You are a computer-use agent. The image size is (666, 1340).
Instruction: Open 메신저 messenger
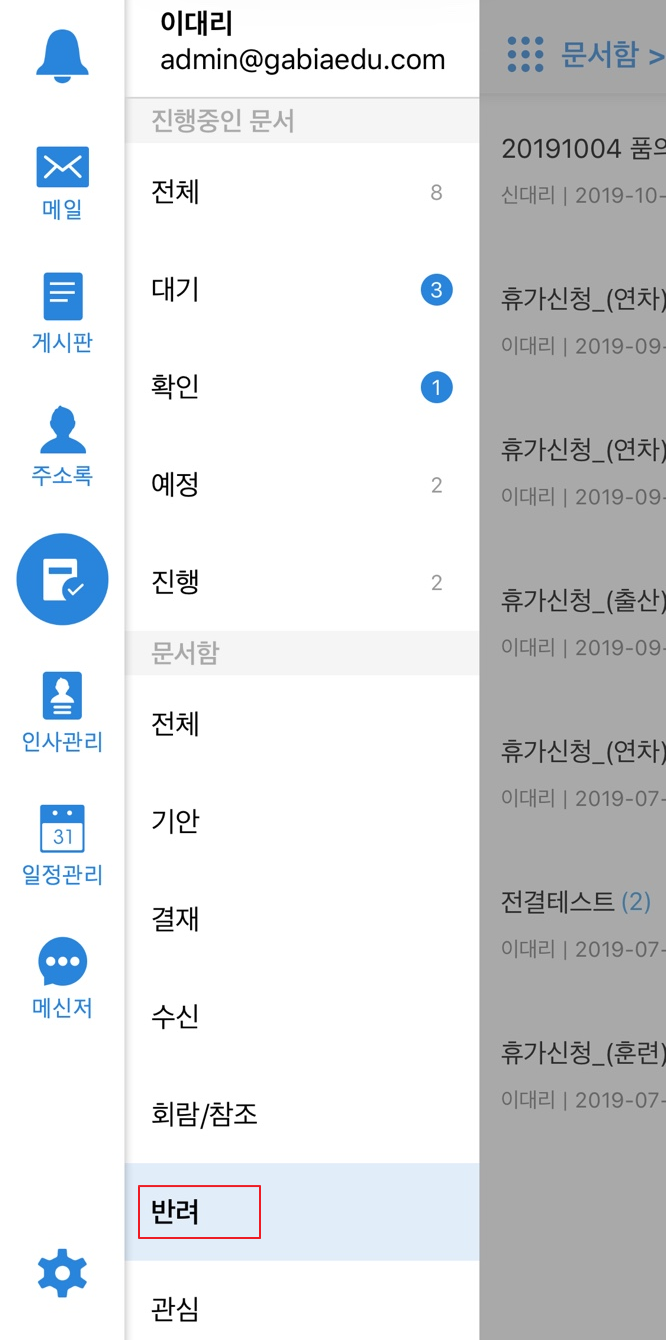(x=62, y=978)
